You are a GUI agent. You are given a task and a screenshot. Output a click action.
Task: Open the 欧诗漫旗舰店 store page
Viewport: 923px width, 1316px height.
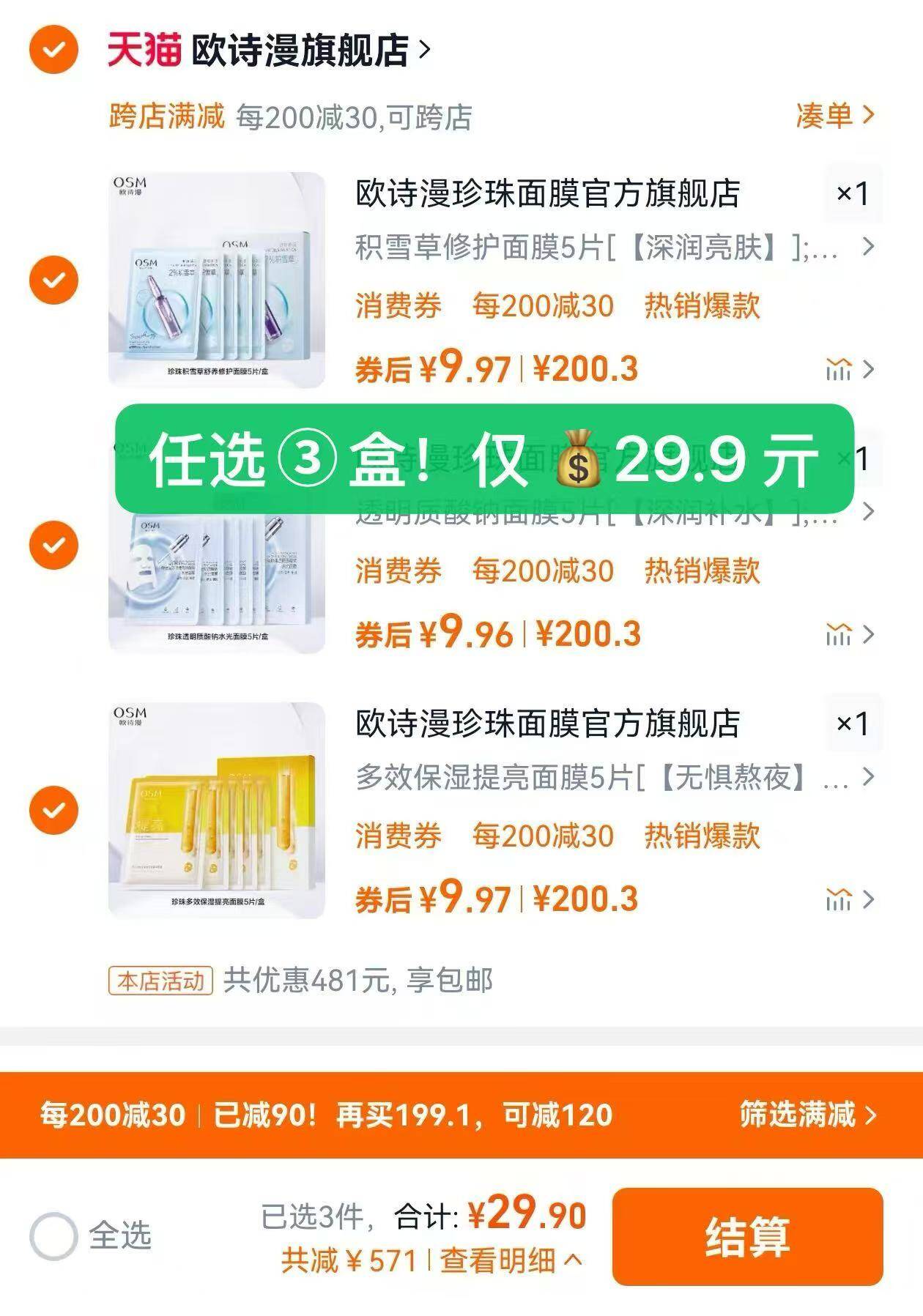coord(302,46)
